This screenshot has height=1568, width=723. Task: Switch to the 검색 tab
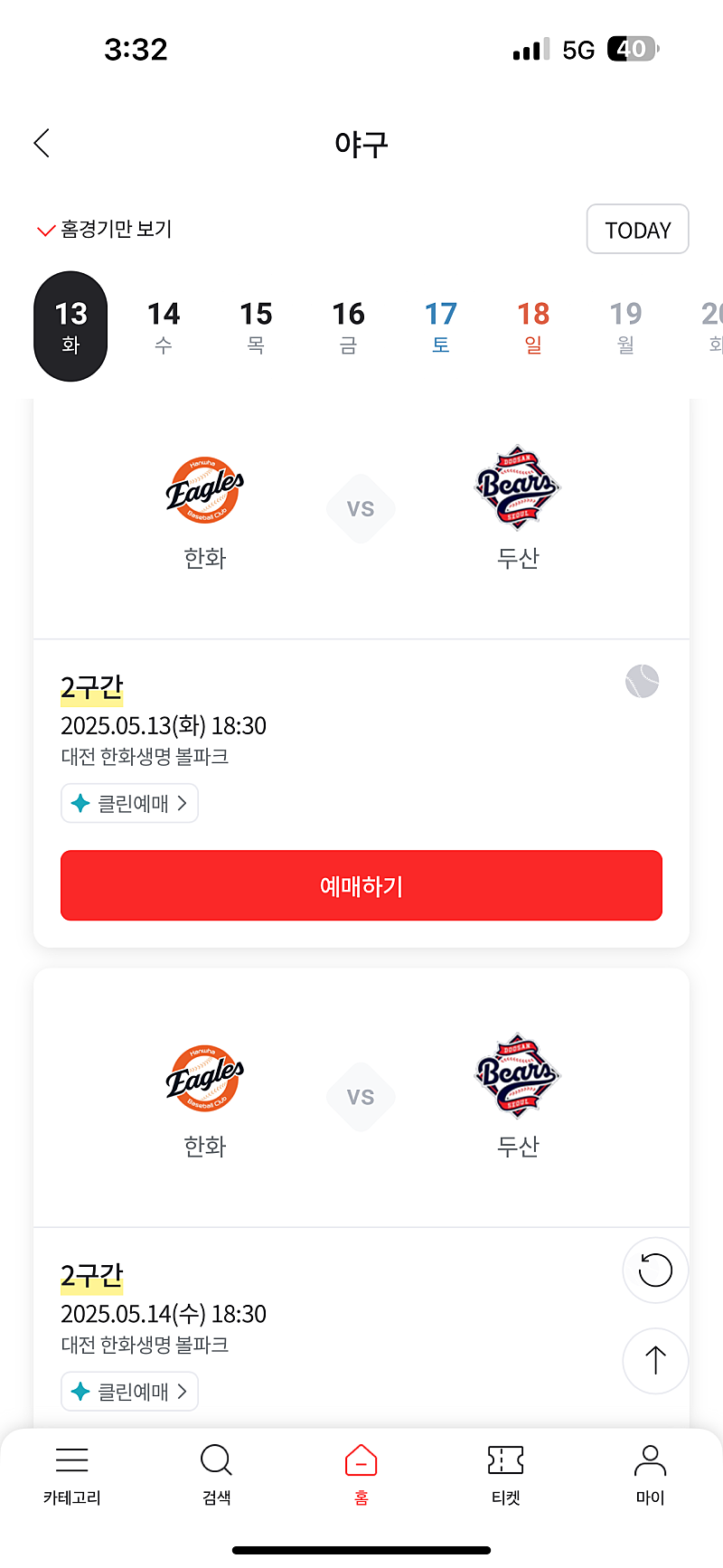pos(217,1474)
